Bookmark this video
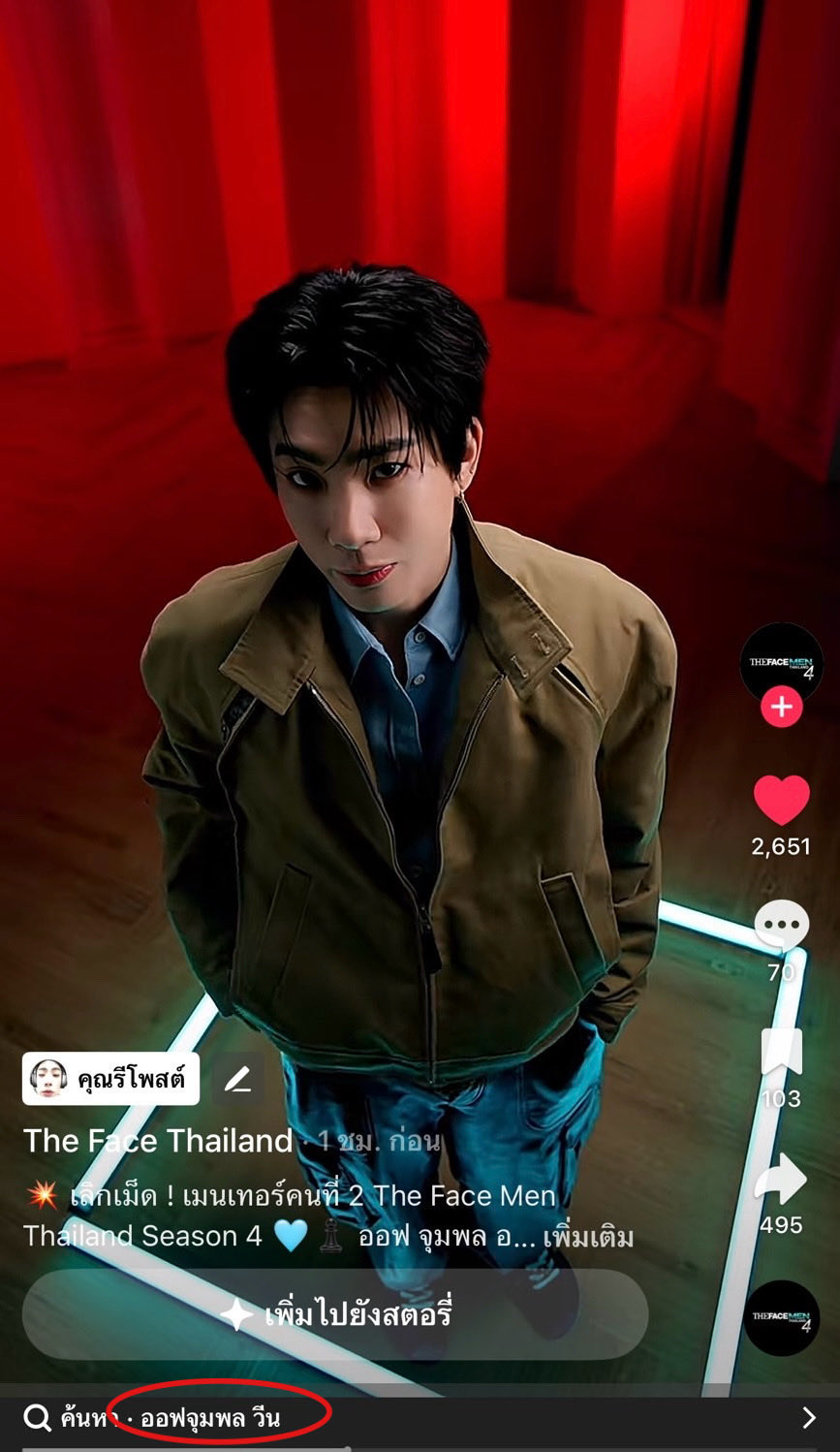This screenshot has height=1452, width=840. (x=781, y=1053)
